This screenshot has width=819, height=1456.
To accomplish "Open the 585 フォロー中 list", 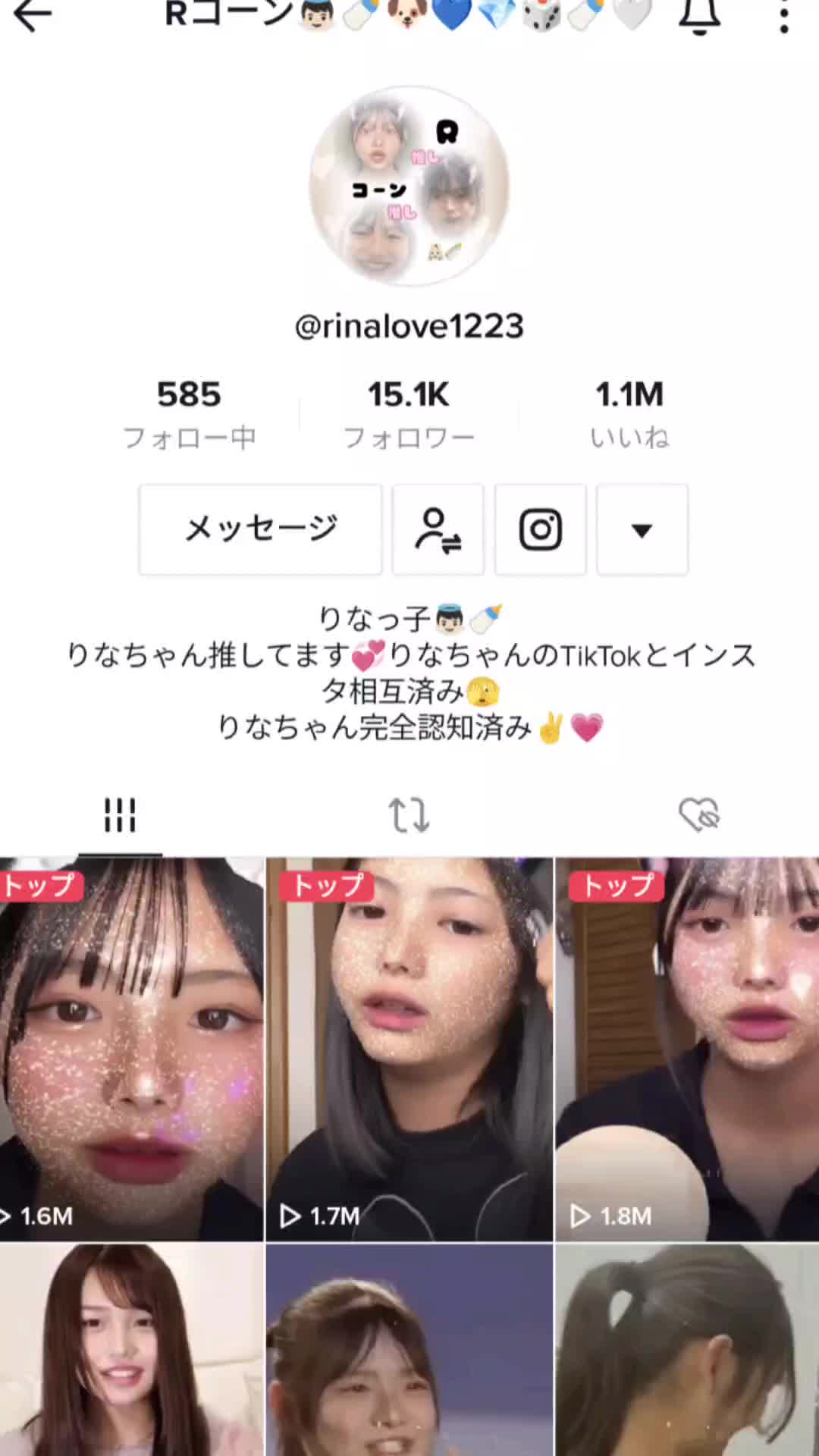I will click(189, 414).
